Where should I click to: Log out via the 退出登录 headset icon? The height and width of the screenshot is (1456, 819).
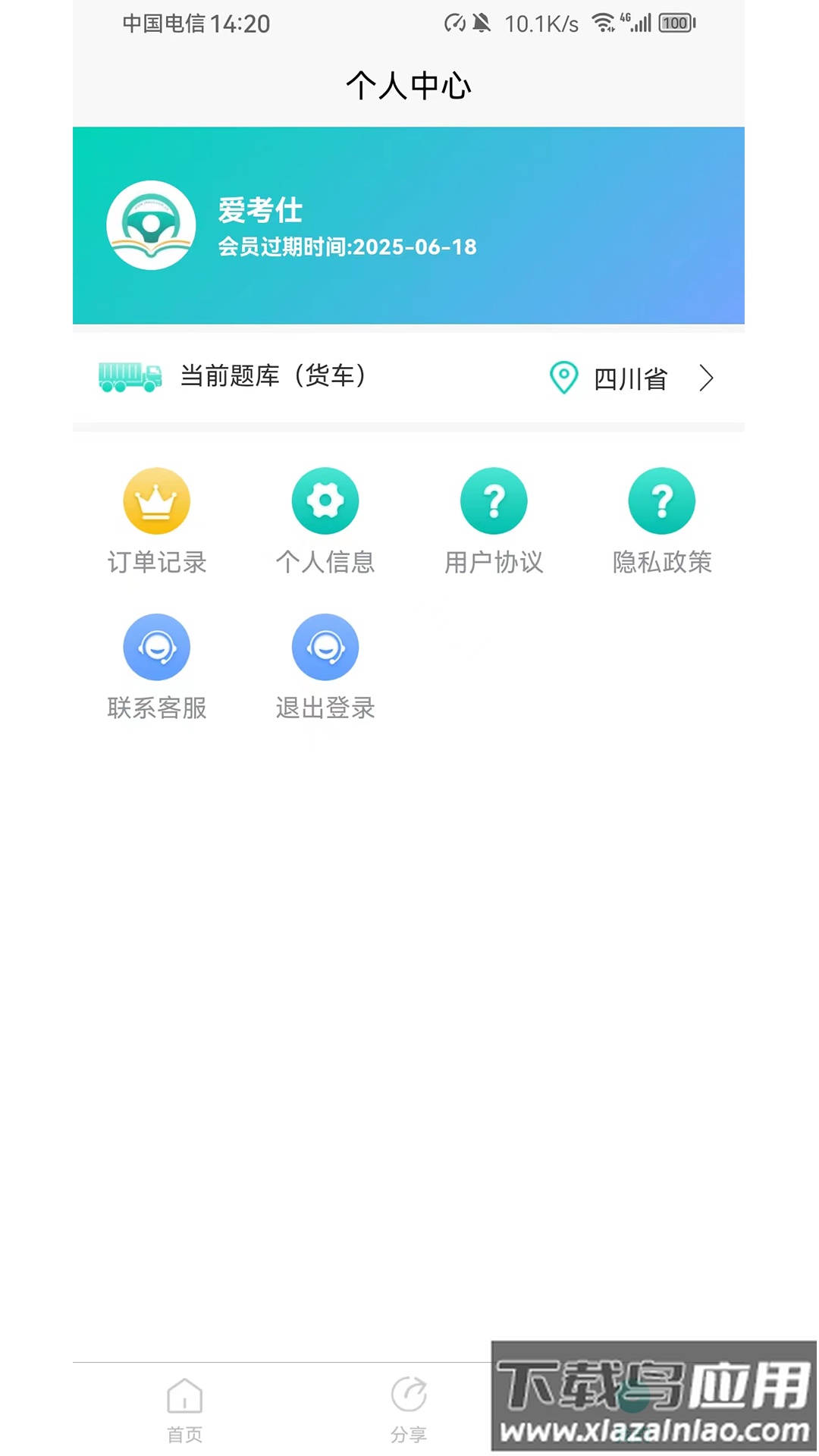coord(325,647)
